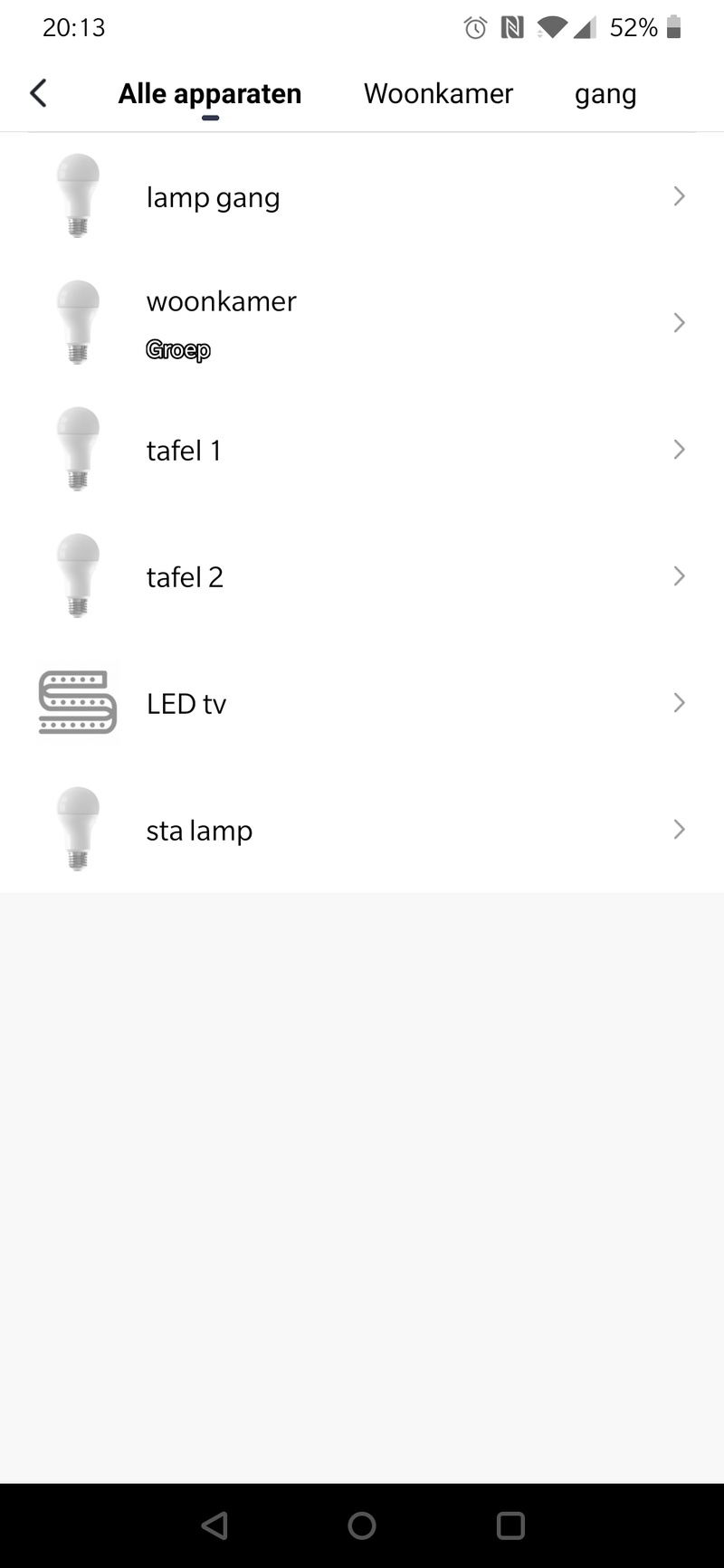The width and height of the screenshot is (724, 1568).
Task: Open the woonkamer group
Action: (x=362, y=323)
